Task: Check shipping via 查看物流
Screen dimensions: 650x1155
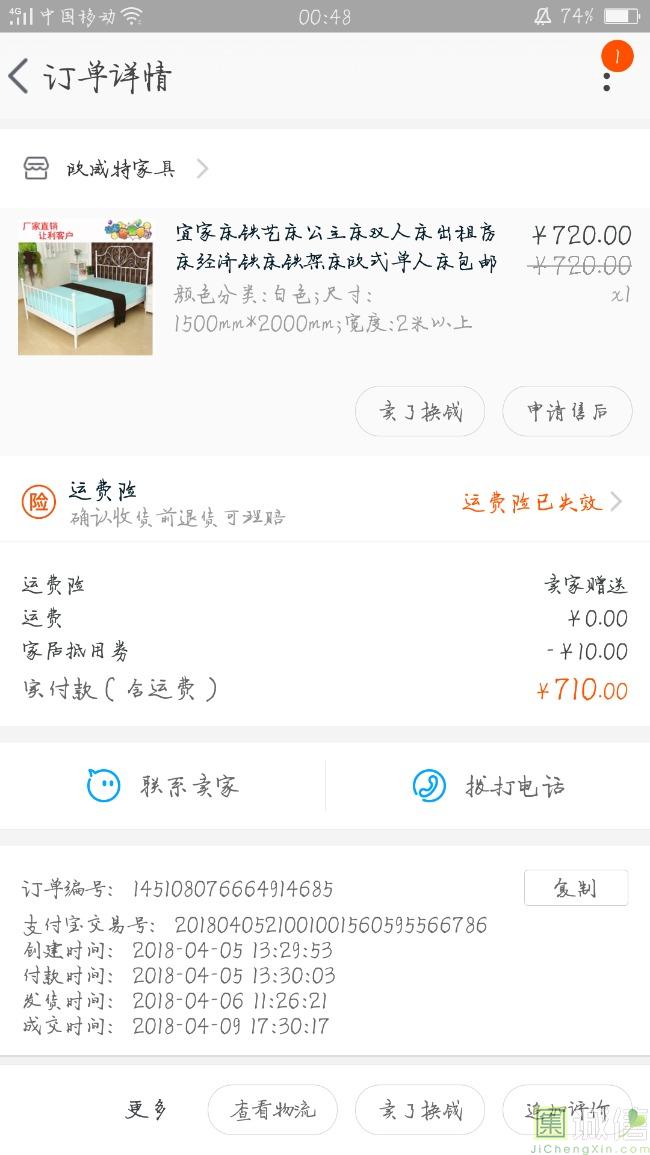Action: point(272,1110)
